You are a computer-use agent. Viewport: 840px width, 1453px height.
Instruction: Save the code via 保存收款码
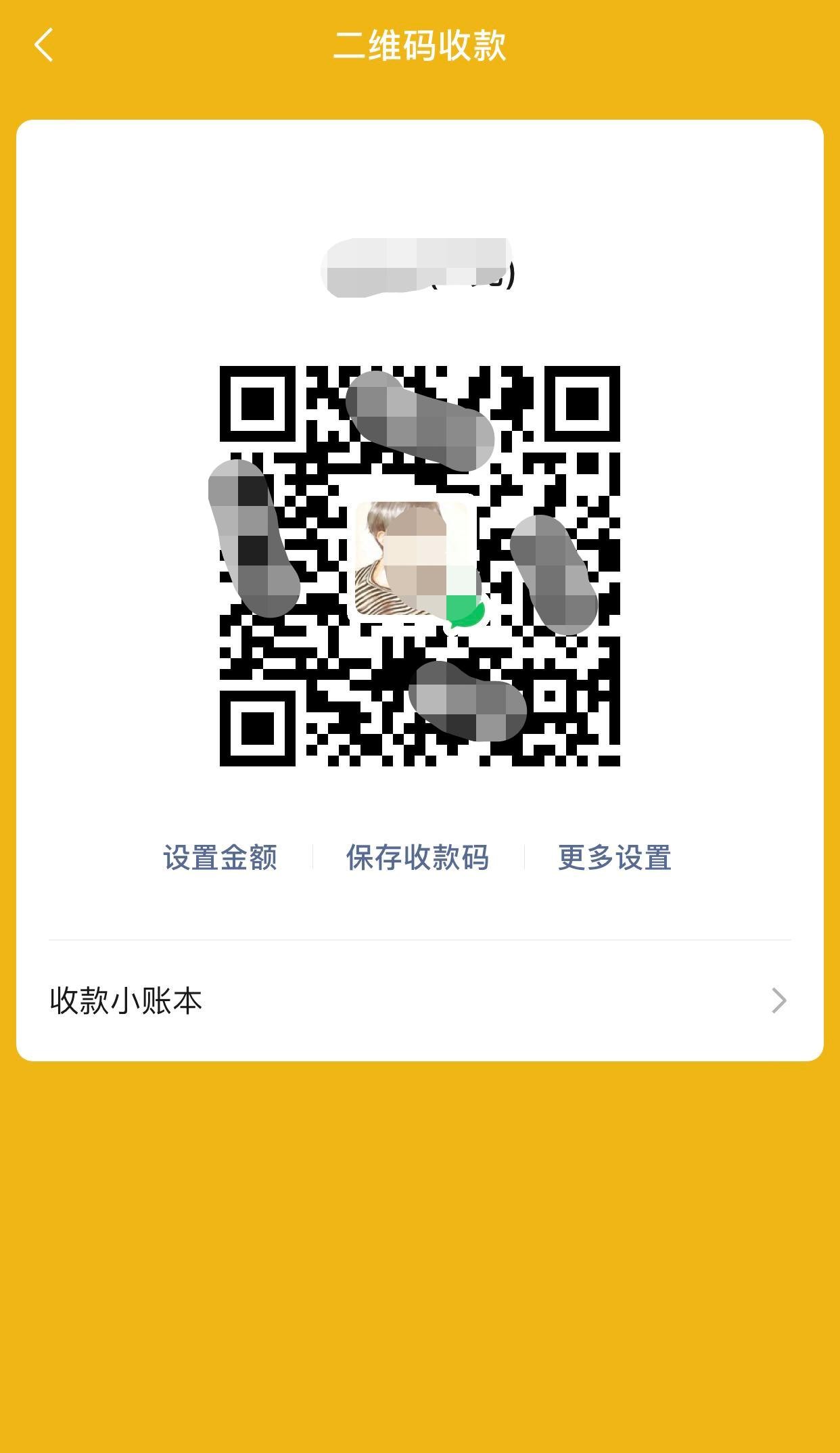click(417, 858)
